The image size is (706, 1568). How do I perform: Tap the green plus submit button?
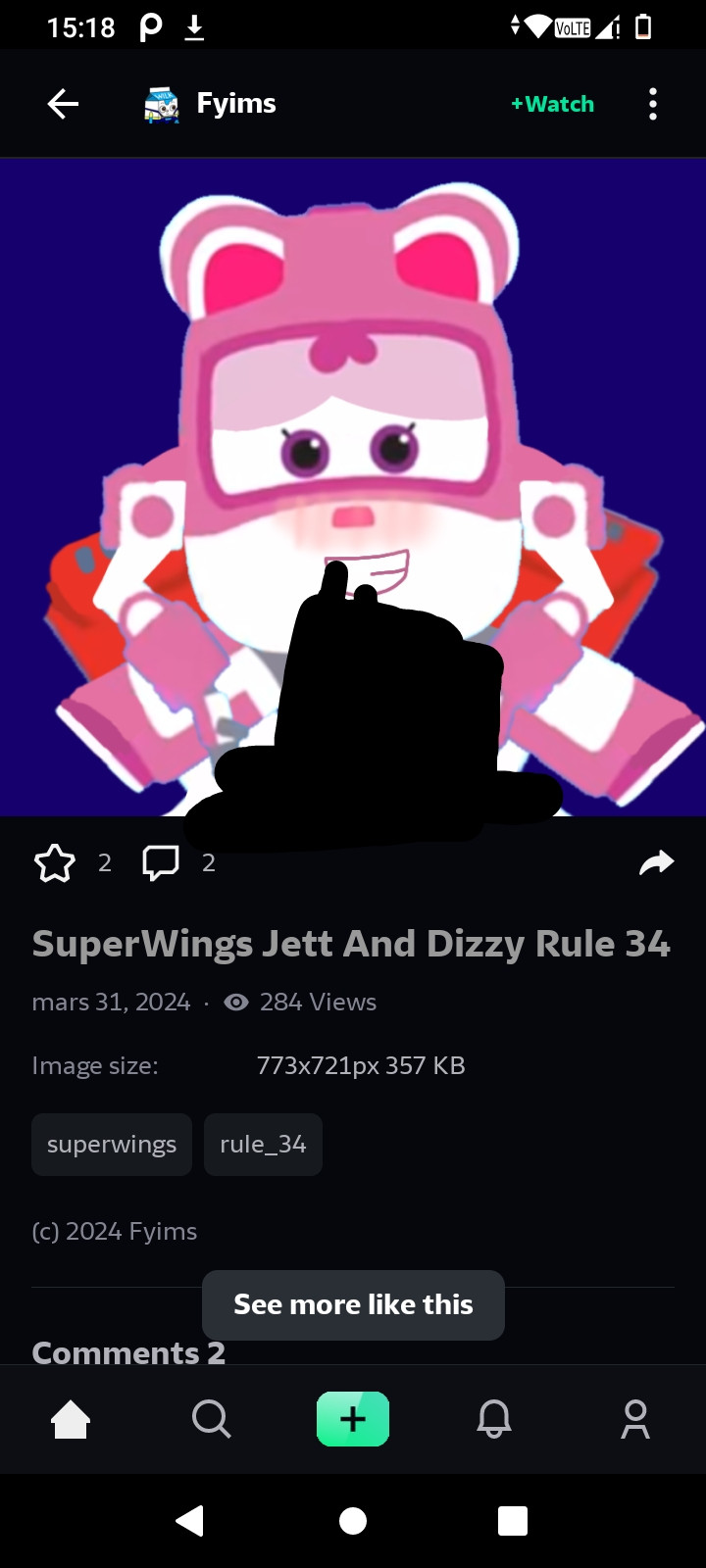tap(353, 1419)
